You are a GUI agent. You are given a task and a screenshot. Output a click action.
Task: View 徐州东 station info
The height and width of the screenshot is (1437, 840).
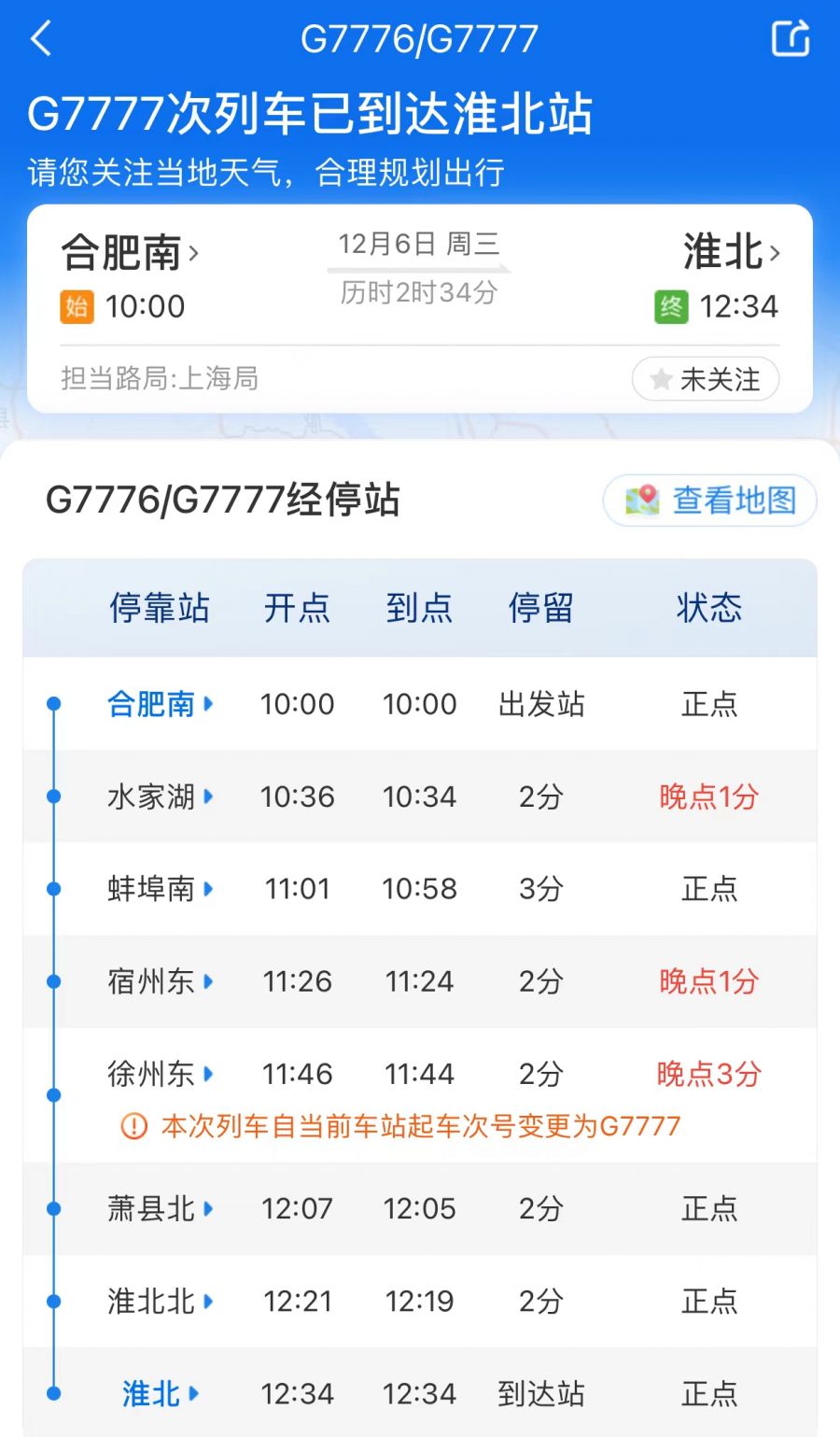coord(160,1074)
